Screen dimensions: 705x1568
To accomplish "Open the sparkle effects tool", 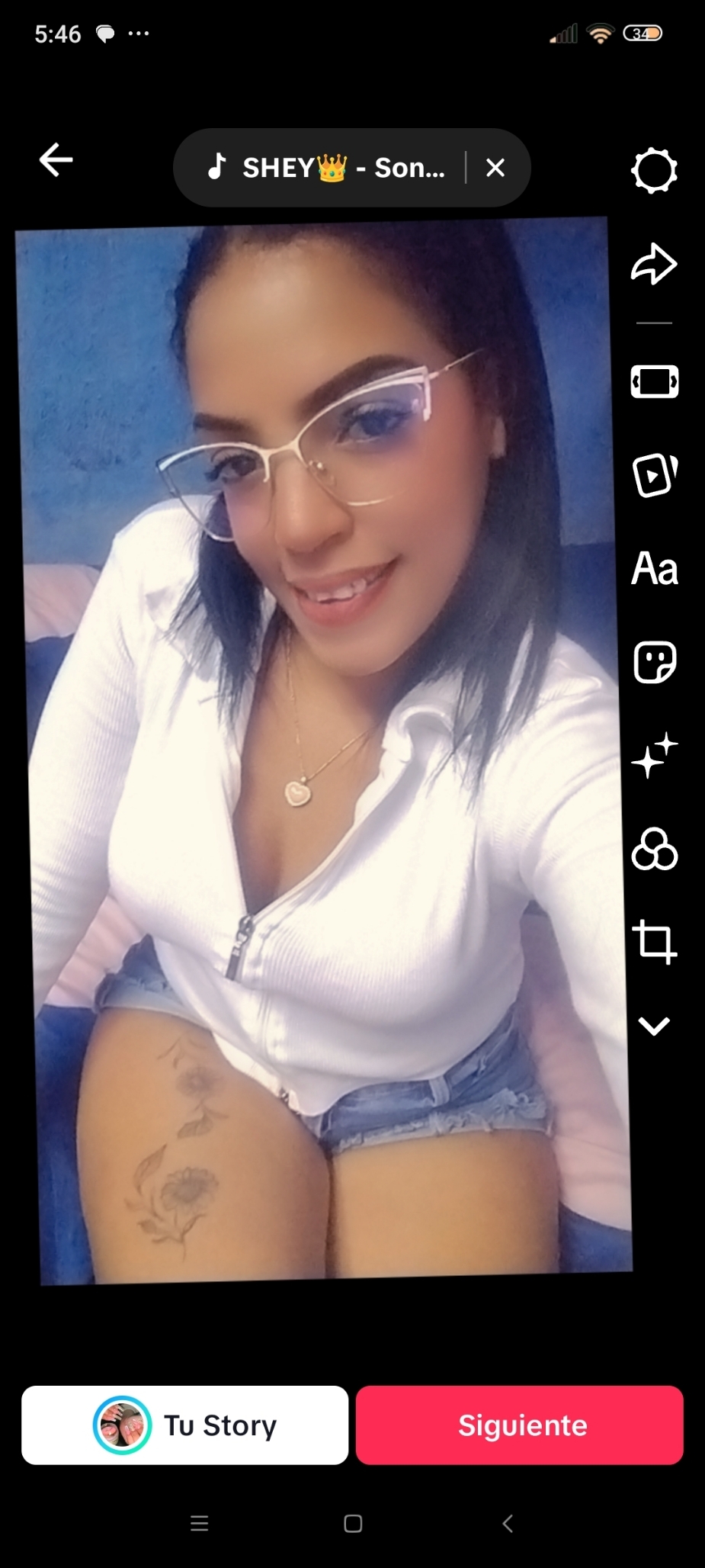I will pos(654,755).
